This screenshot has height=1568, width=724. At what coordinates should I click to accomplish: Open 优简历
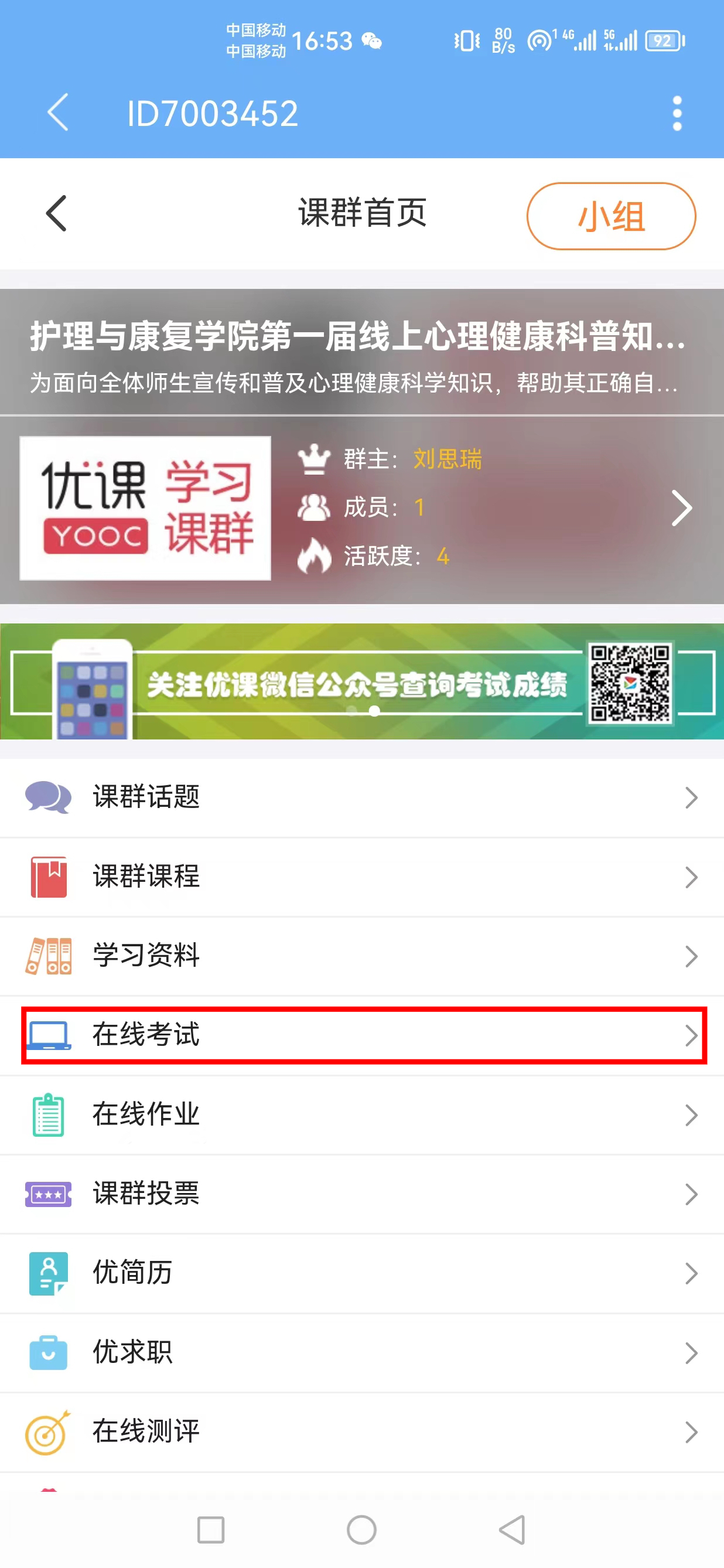click(x=362, y=1273)
